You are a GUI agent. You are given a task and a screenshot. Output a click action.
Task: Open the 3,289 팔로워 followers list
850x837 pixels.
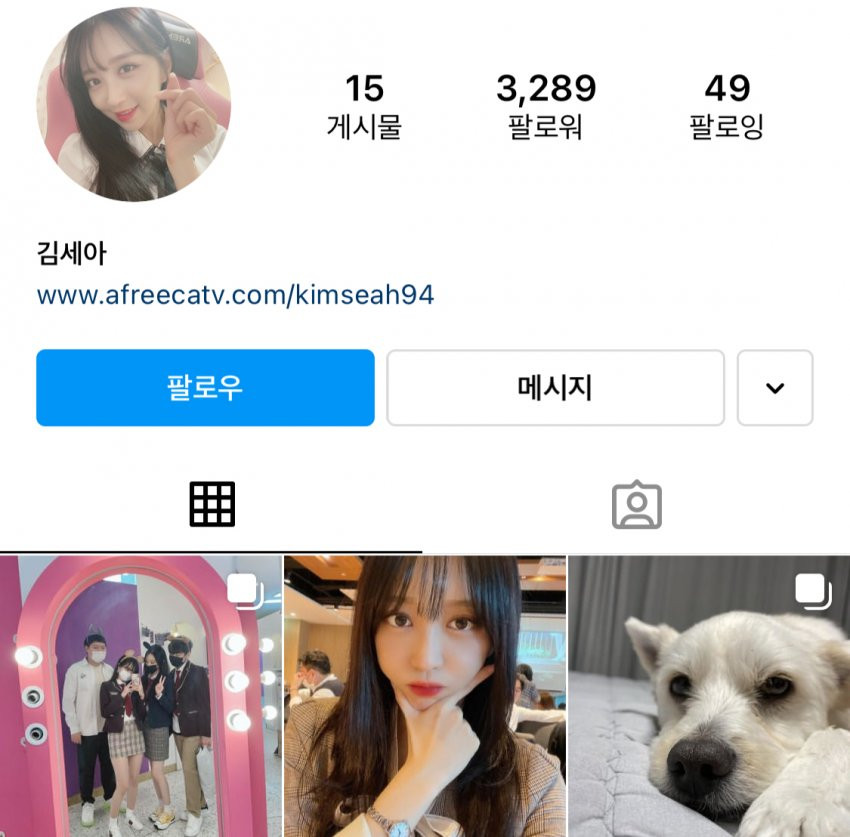(546, 106)
